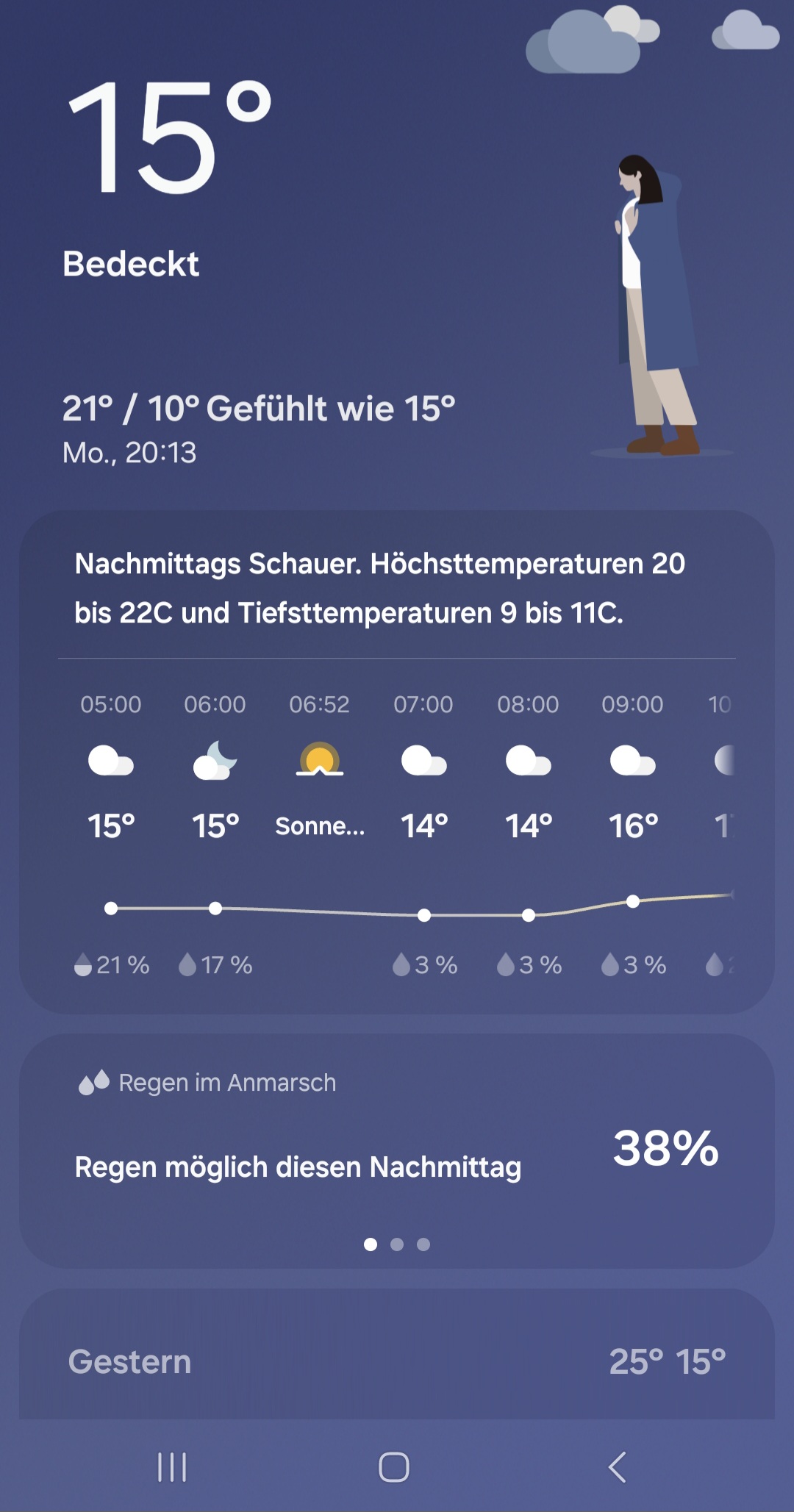Open the Regen im Anmarsch card
The width and height of the screenshot is (794, 1512).
397,1150
